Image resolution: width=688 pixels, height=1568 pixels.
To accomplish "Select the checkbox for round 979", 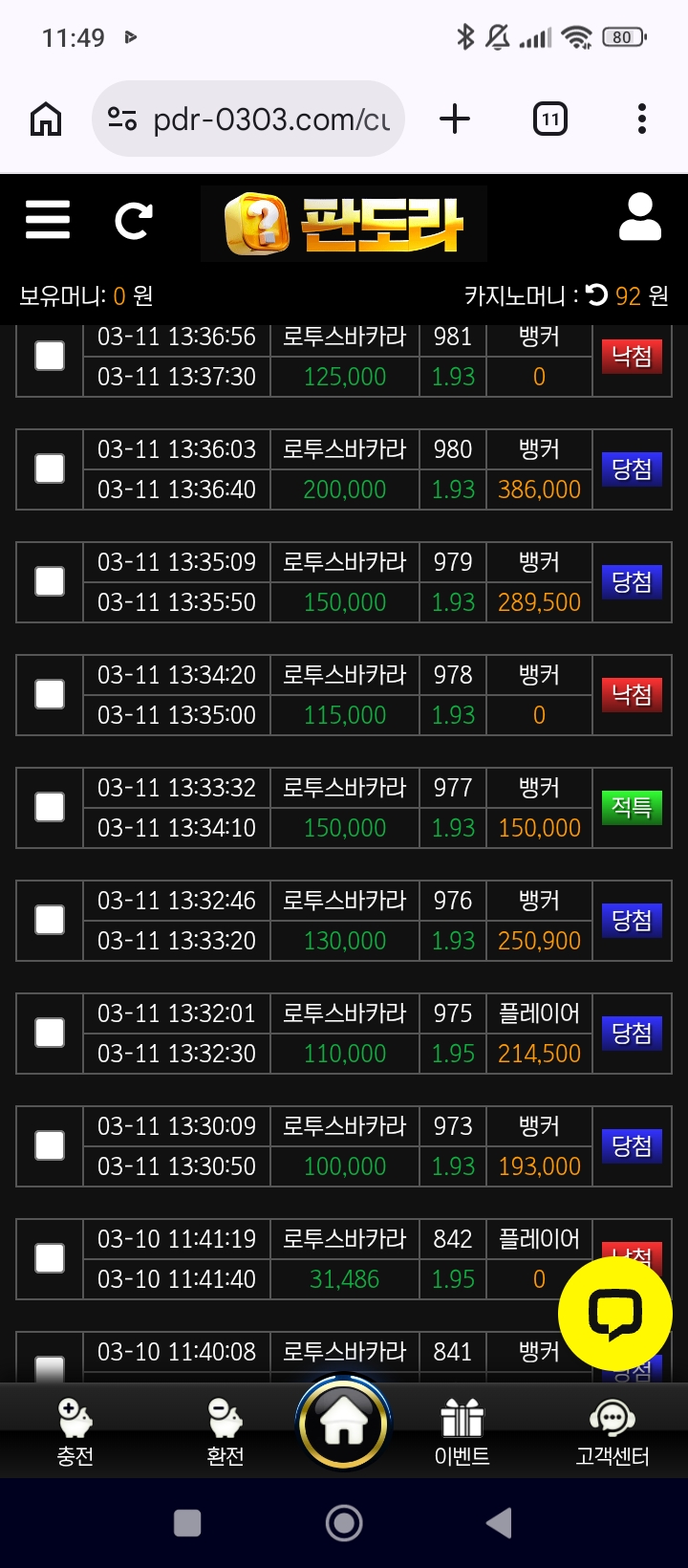I will 50,581.
